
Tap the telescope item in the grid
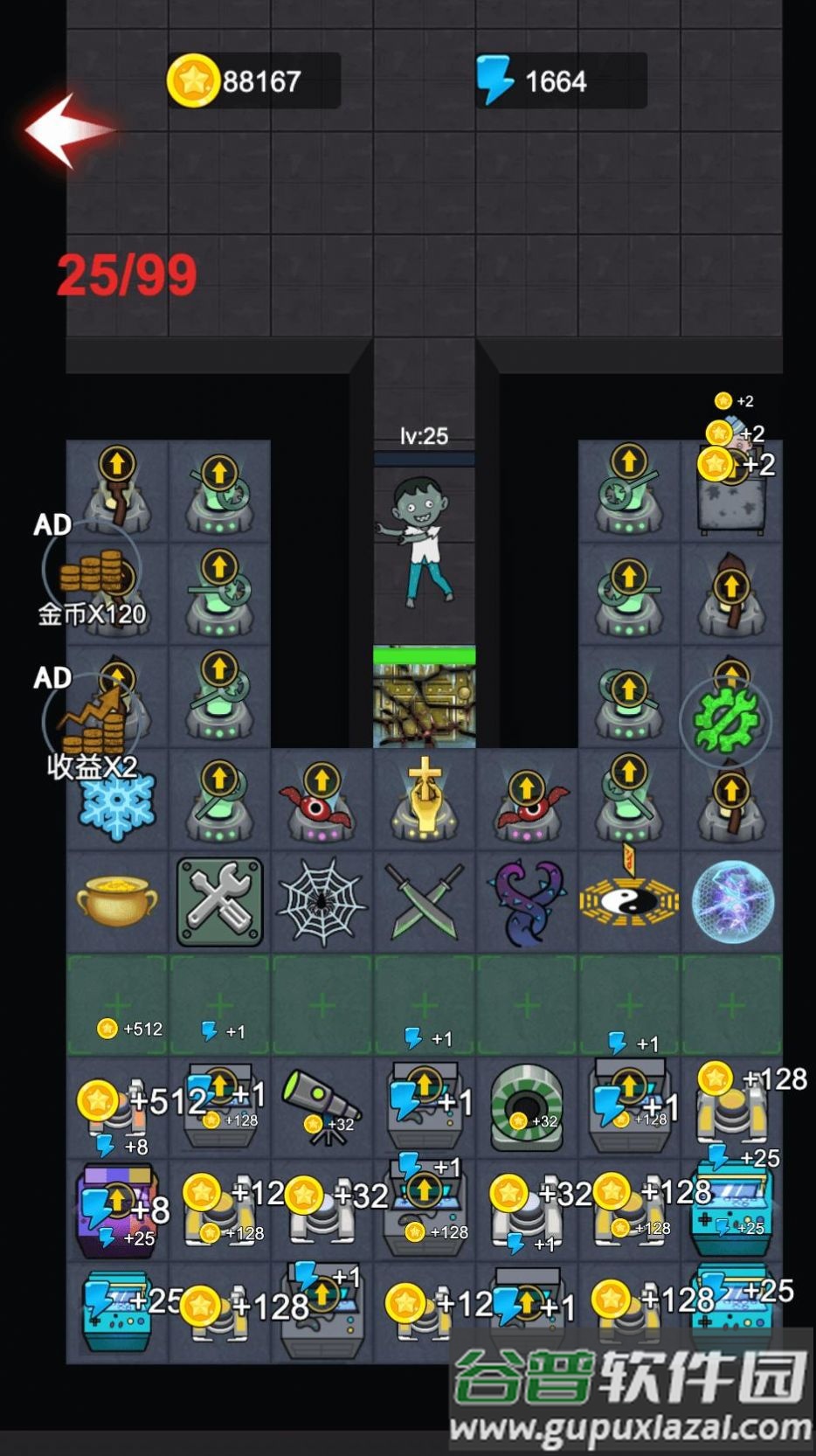click(x=320, y=1103)
